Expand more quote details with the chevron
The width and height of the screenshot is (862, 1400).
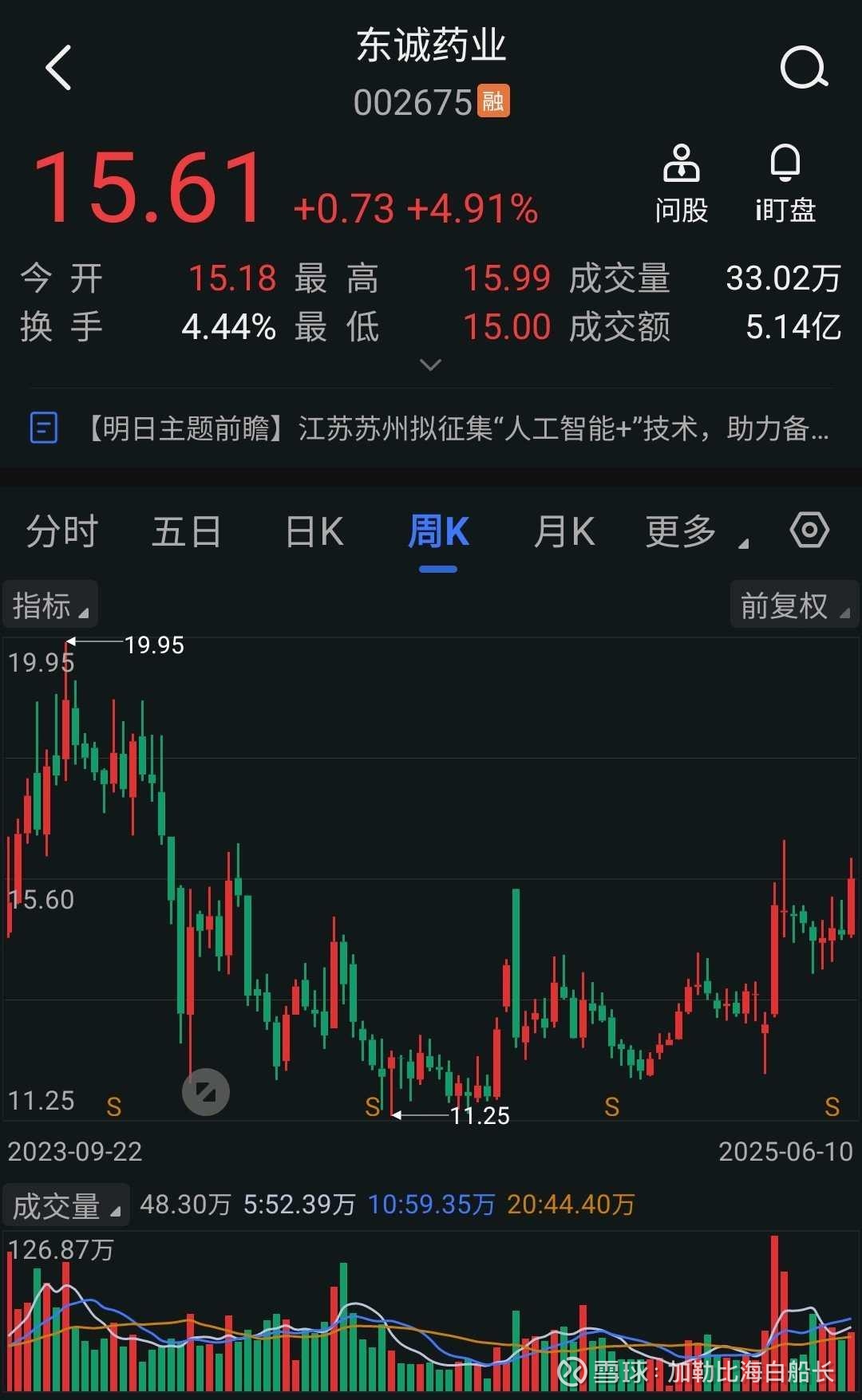pyautogui.click(x=430, y=365)
